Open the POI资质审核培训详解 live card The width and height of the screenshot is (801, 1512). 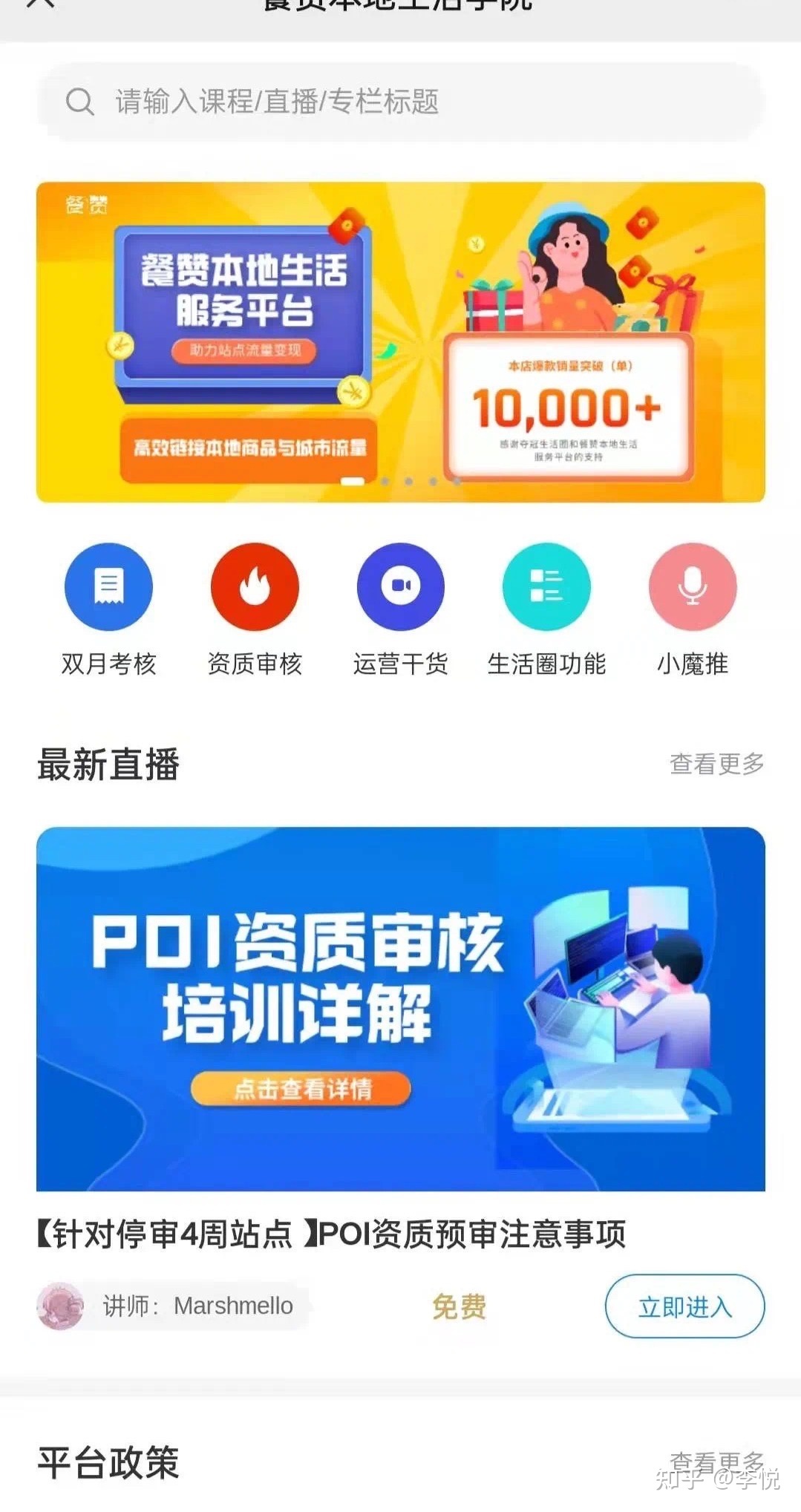401,1008
